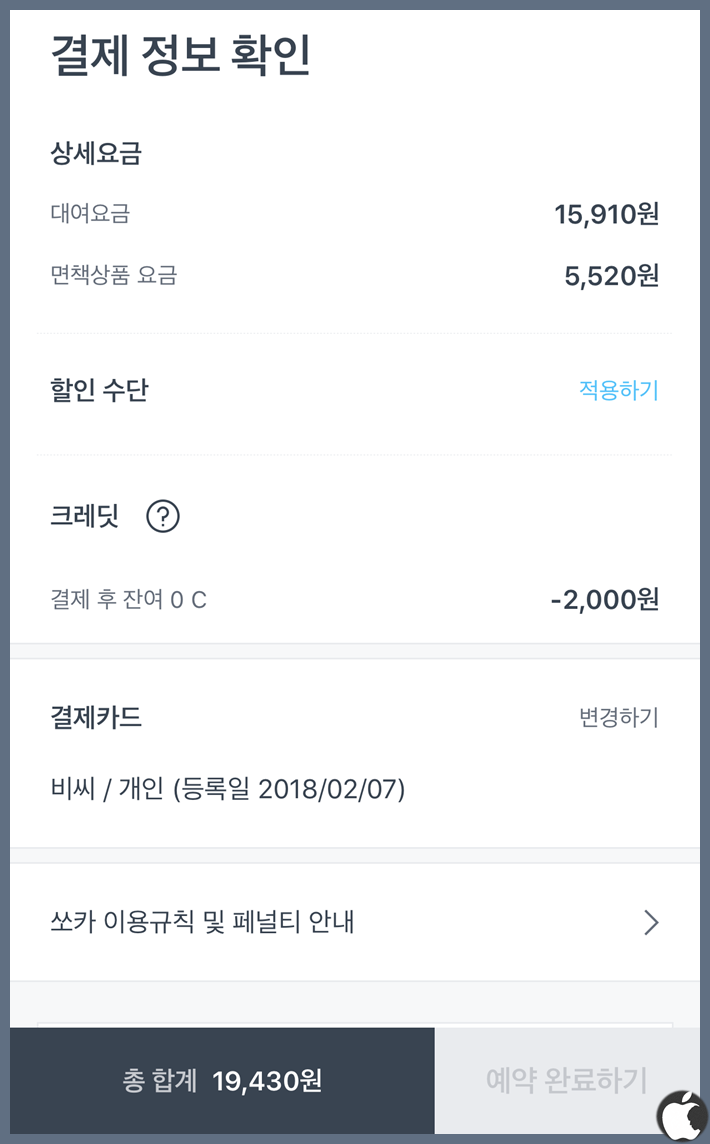Open 쏘카 이용규칙 및 페널티 안내
This screenshot has width=710, height=1144.
coord(355,922)
